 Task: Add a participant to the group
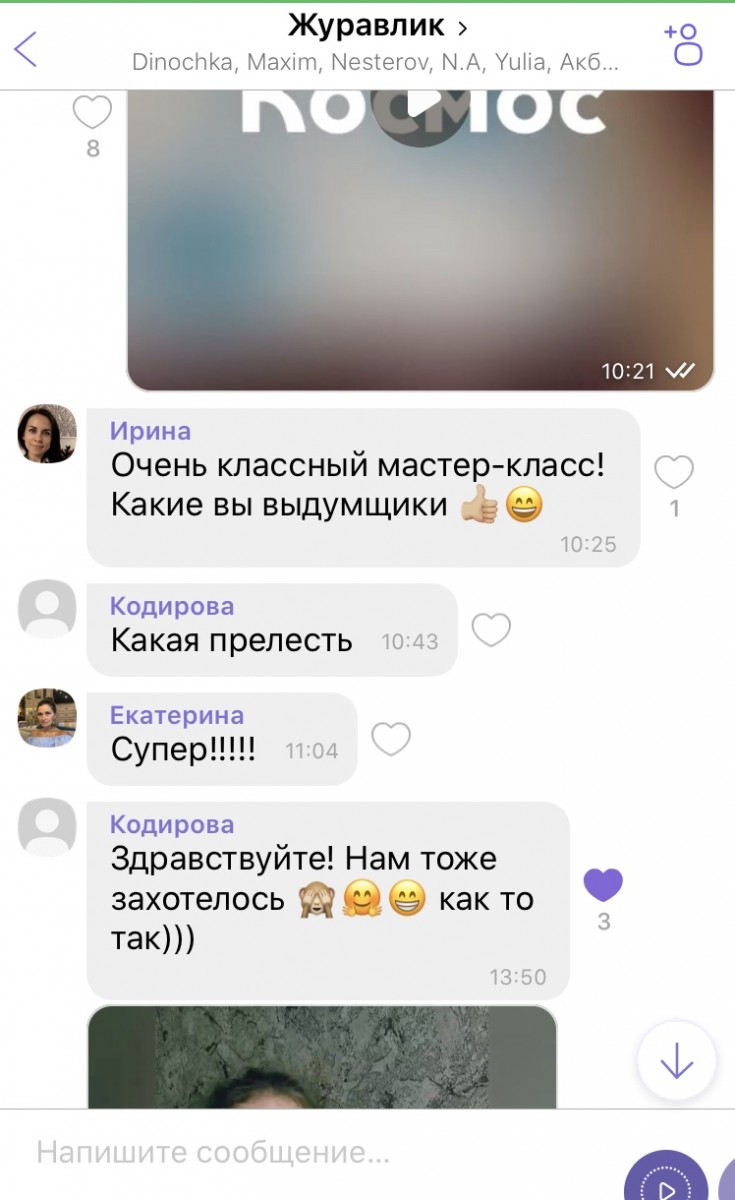pyautogui.click(x=685, y=44)
